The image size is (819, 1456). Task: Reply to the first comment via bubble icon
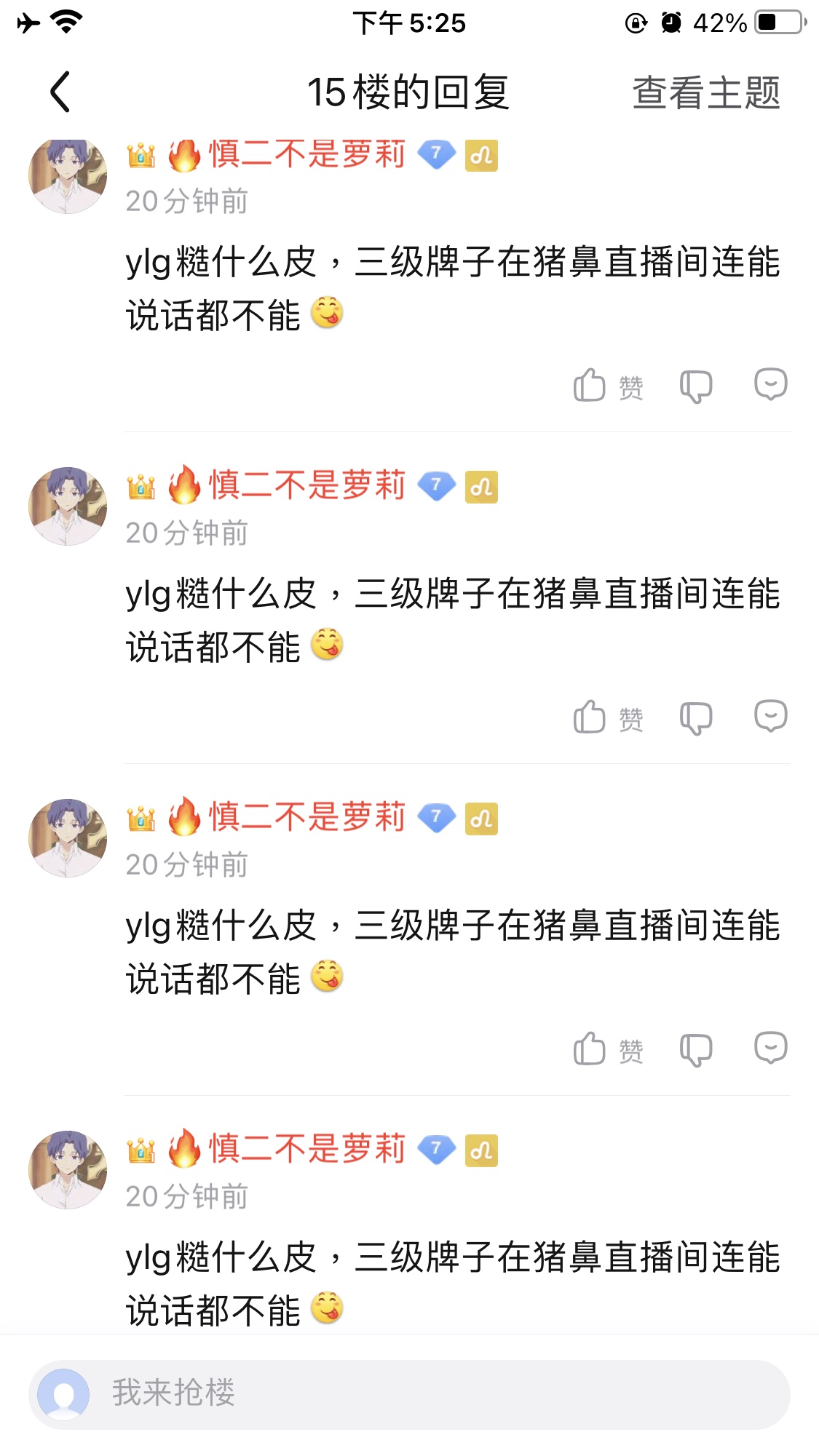[x=770, y=384]
